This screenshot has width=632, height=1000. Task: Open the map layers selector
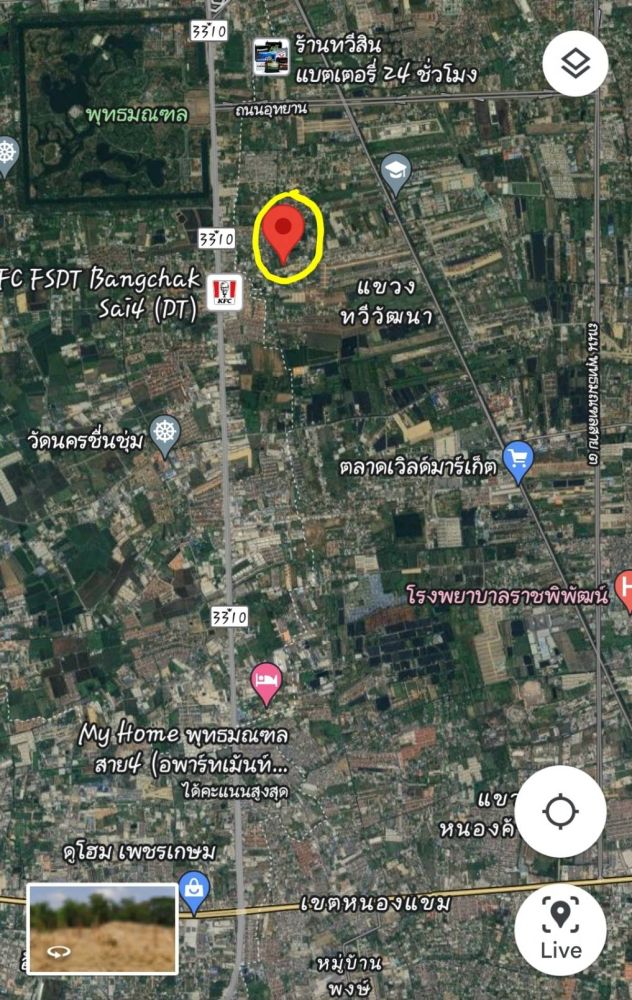click(x=575, y=64)
